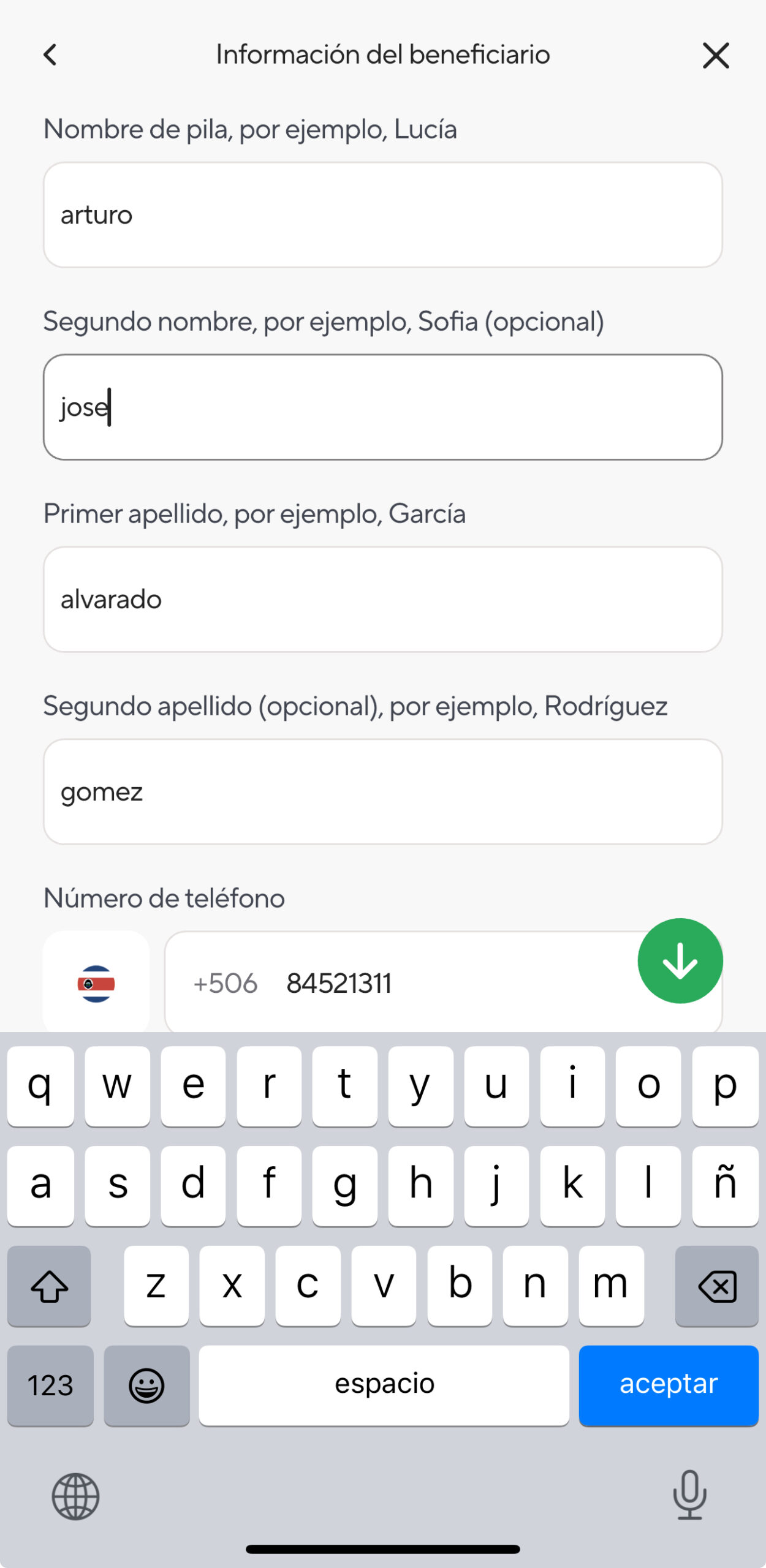Open the country flag selector for phone
766x1568 pixels.
96,983
